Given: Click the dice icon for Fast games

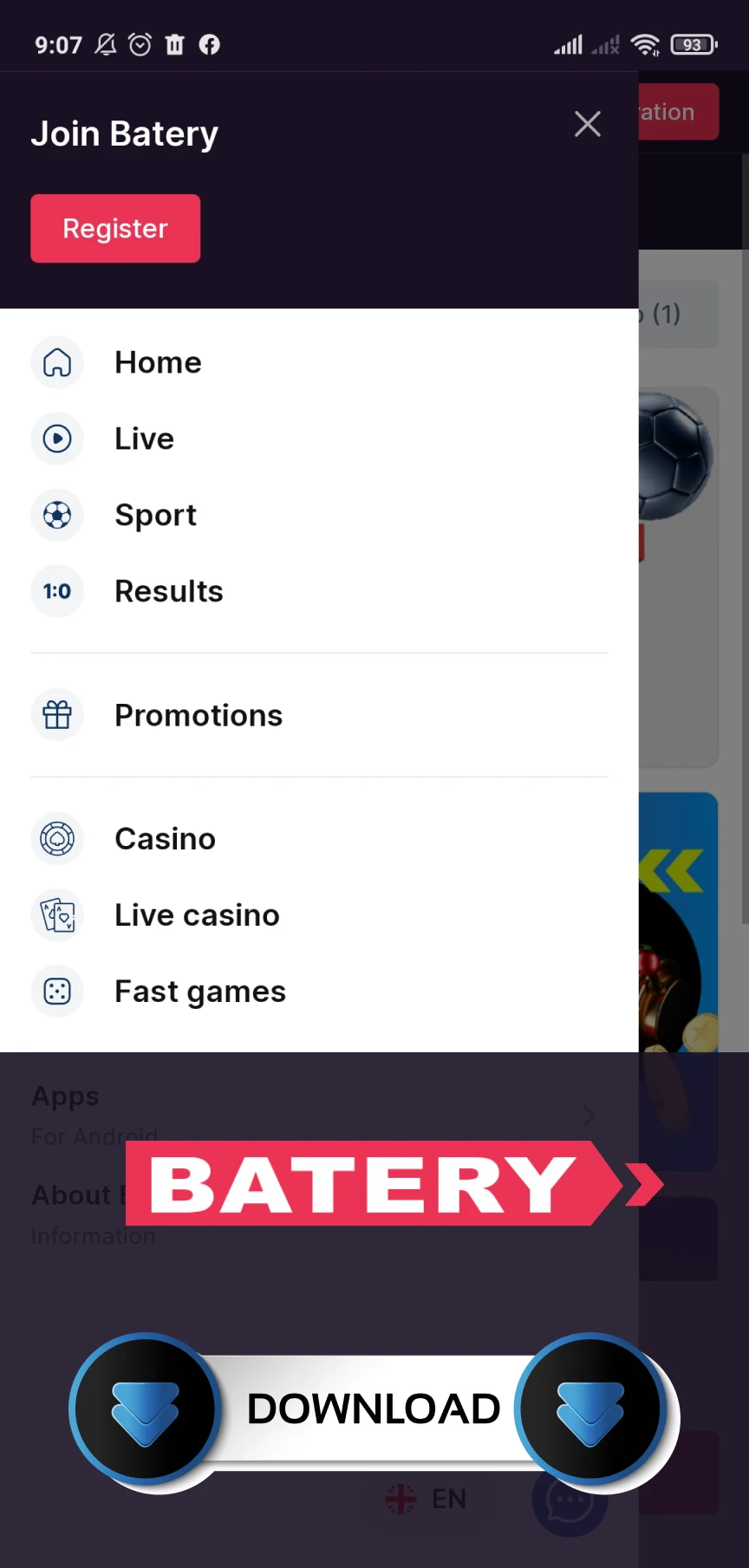Looking at the screenshot, I should pyautogui.click(x=57, y=991).
